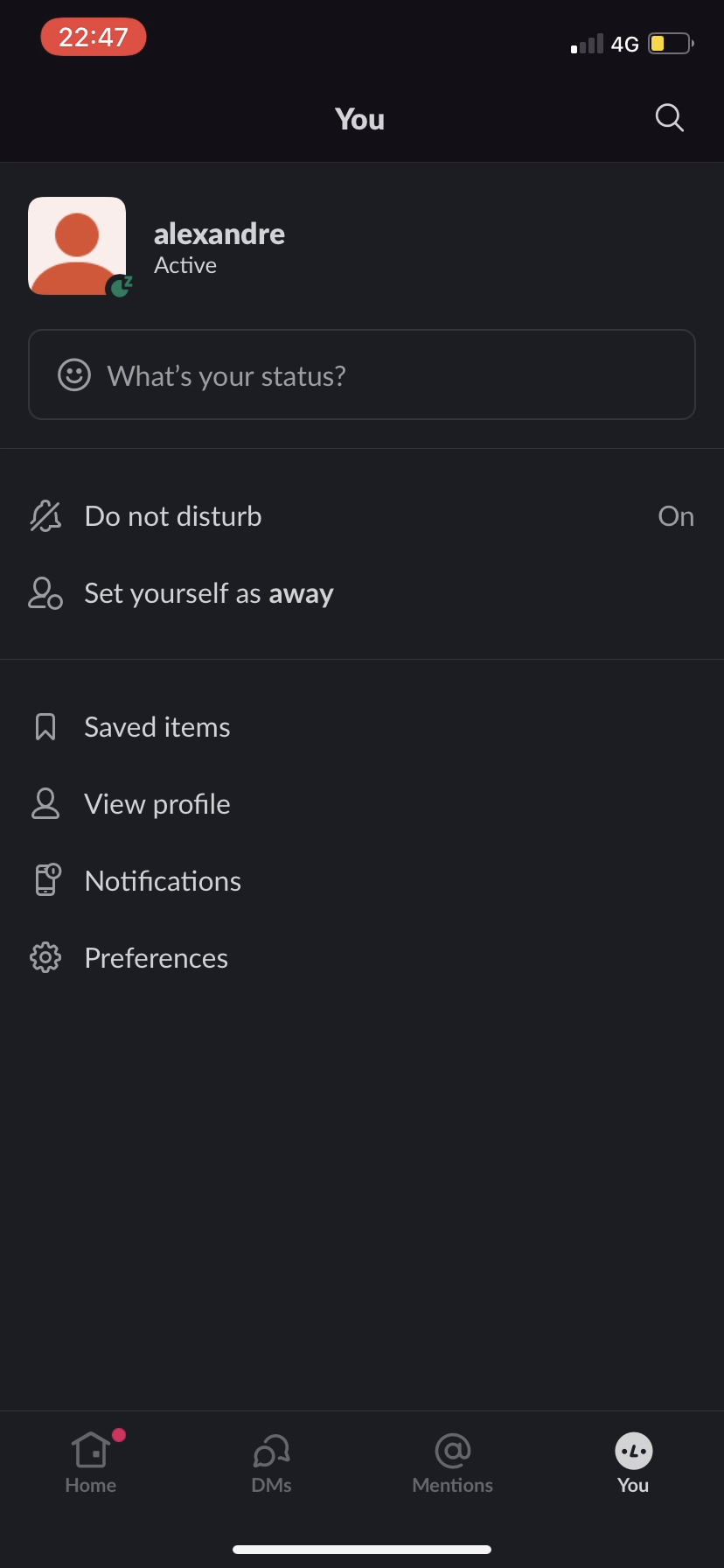Screen dimensions: 724x1568
Task: Select the Saved items bookmark icon
Action: tap(45, 725)
